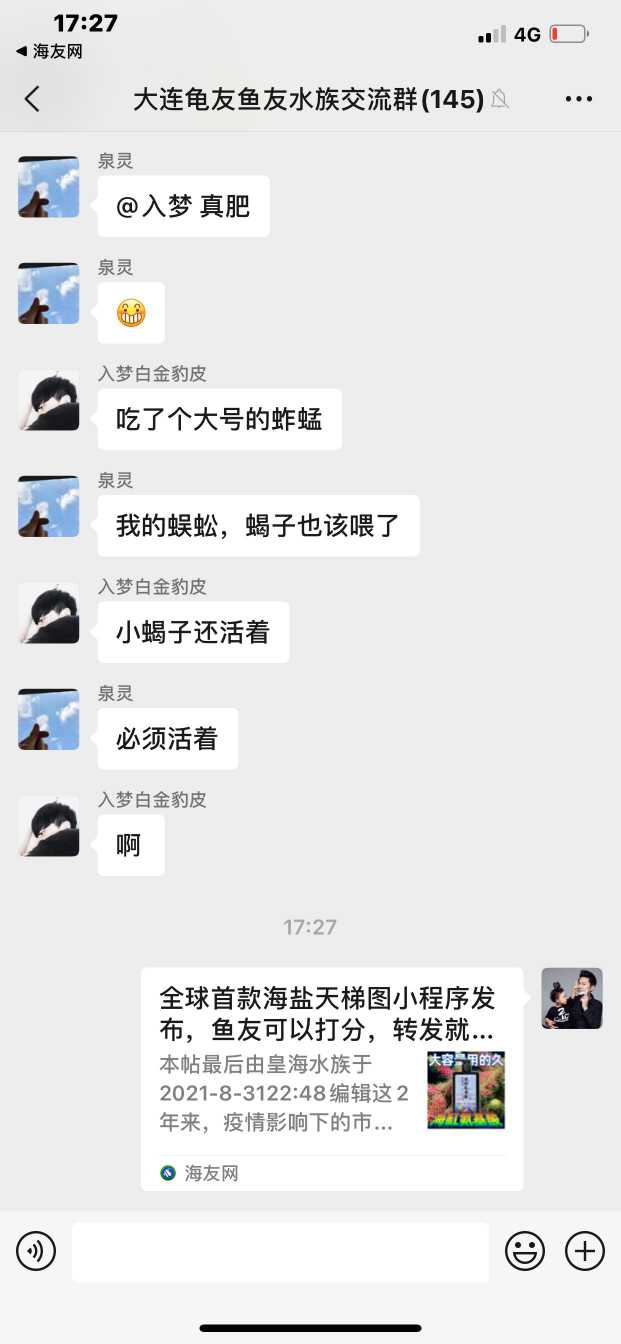Return to 海友网 app via breadcrumb
Viewport: 621px width, 1344px height.
pyautogui.click(x=49, y=51)
